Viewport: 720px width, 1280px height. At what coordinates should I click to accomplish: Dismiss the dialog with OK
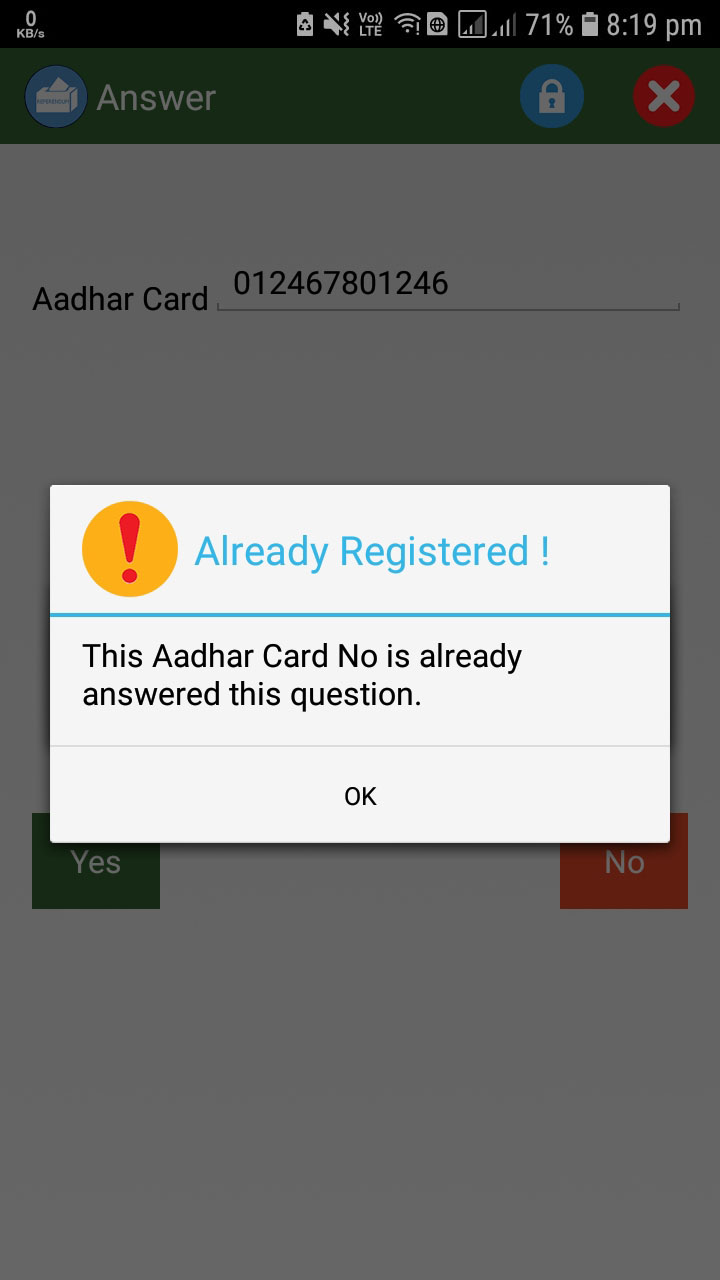tap(360, 795)
